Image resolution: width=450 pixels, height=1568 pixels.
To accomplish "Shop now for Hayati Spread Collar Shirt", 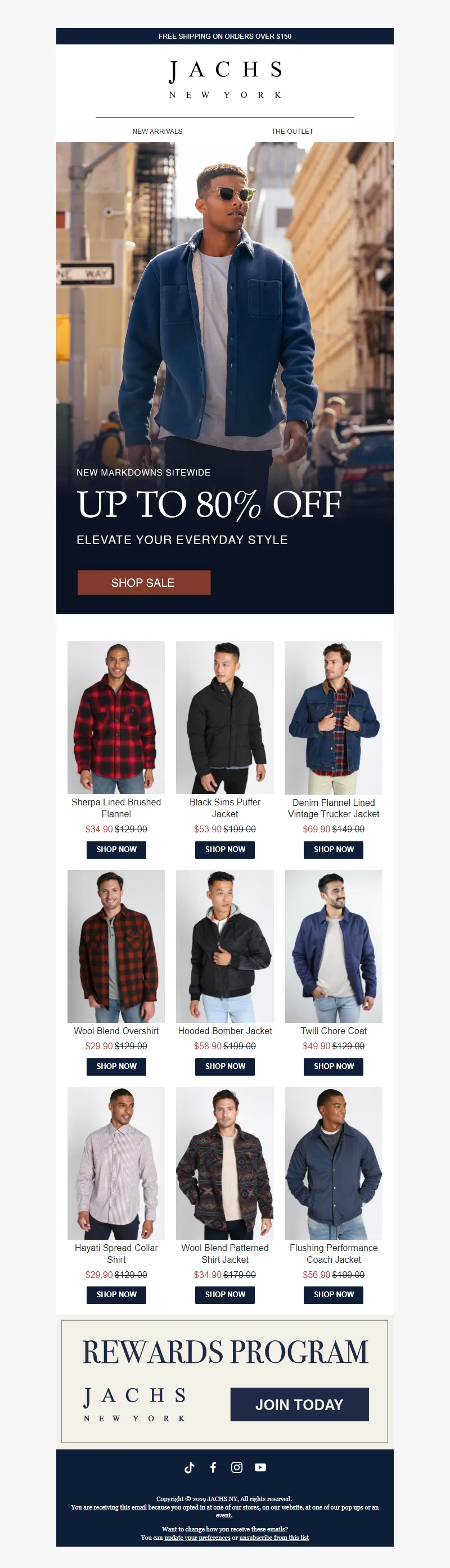I will tap(116, 1294).
